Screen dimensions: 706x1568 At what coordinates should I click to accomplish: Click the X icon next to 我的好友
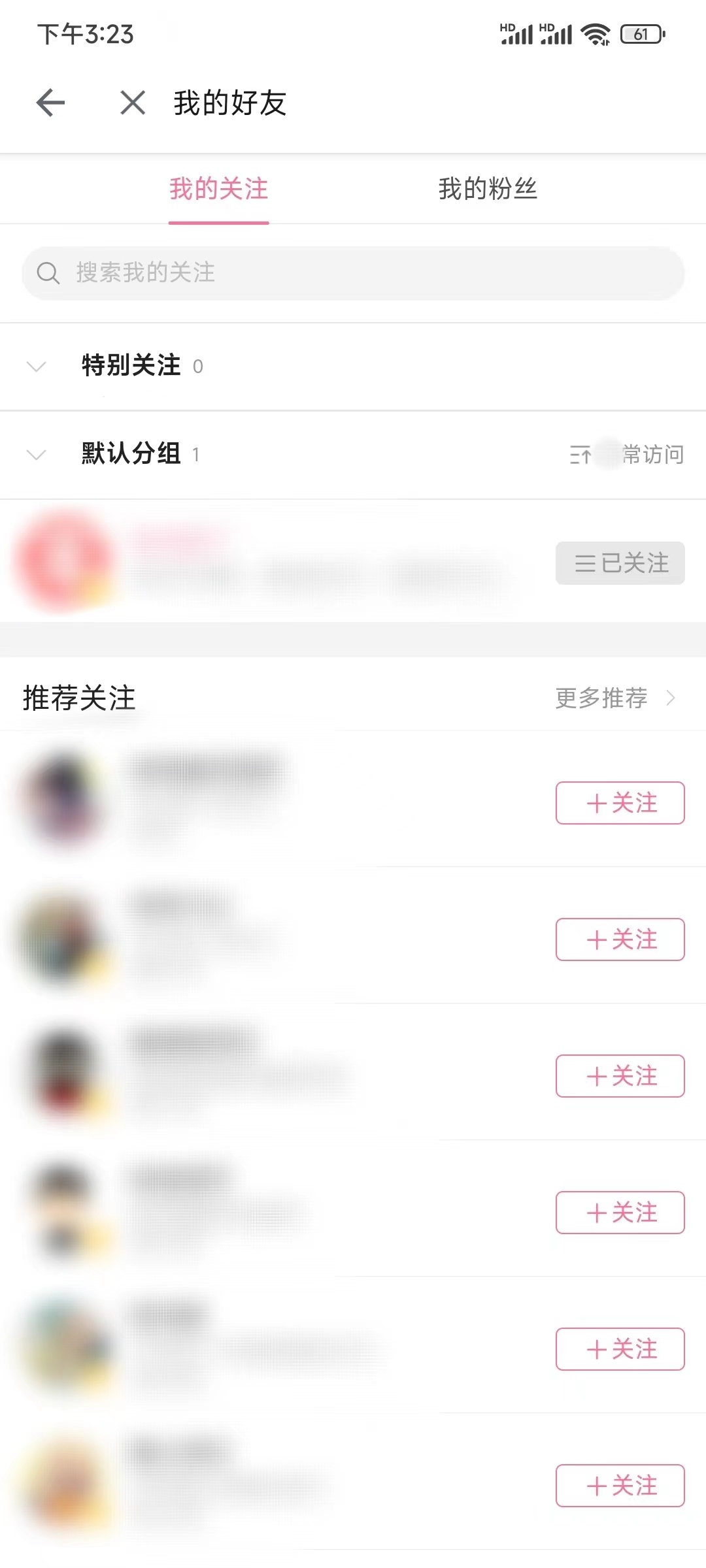click(x=132, y=103)
